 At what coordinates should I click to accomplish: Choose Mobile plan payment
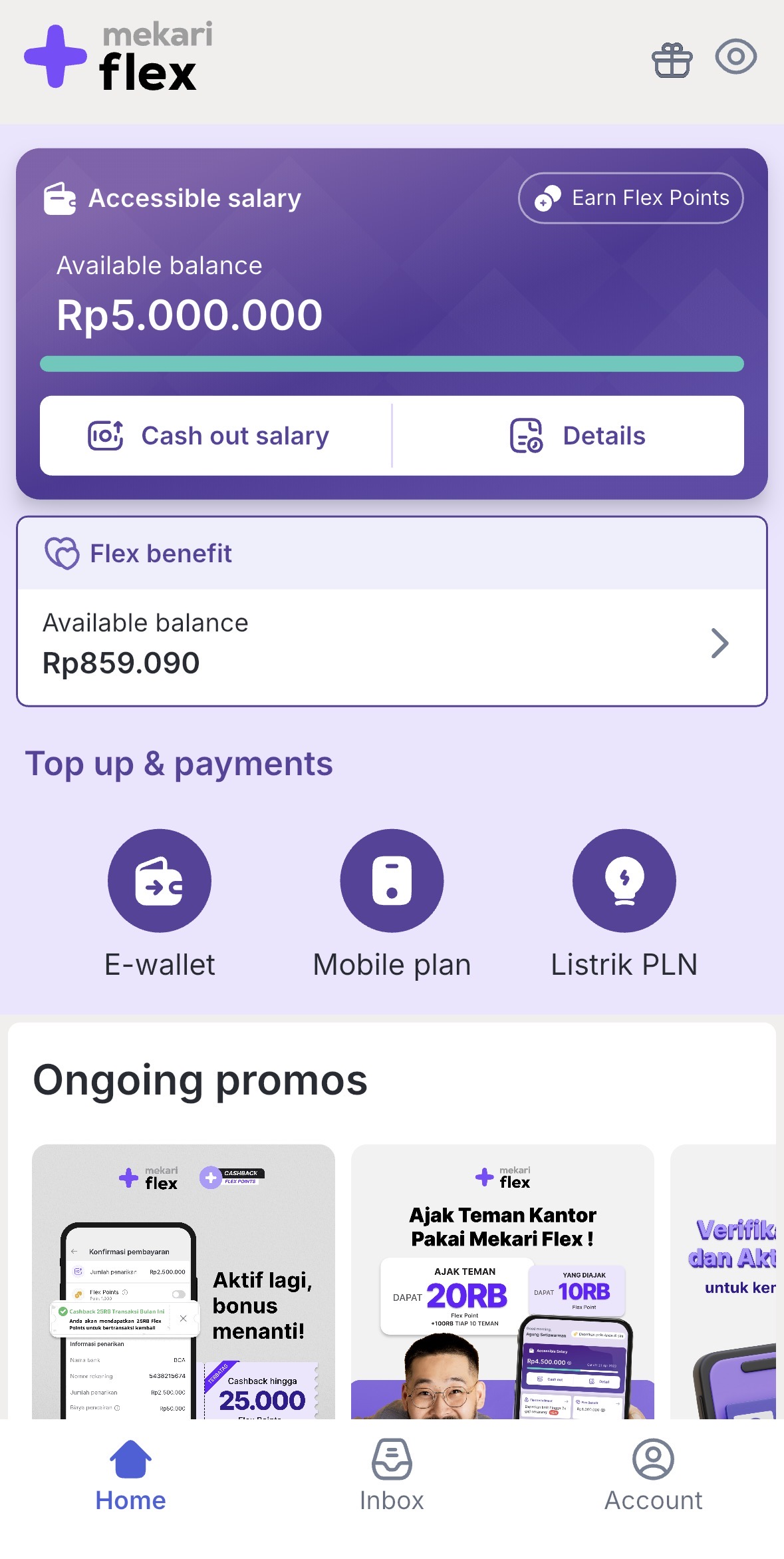click(x=392, y=881)
